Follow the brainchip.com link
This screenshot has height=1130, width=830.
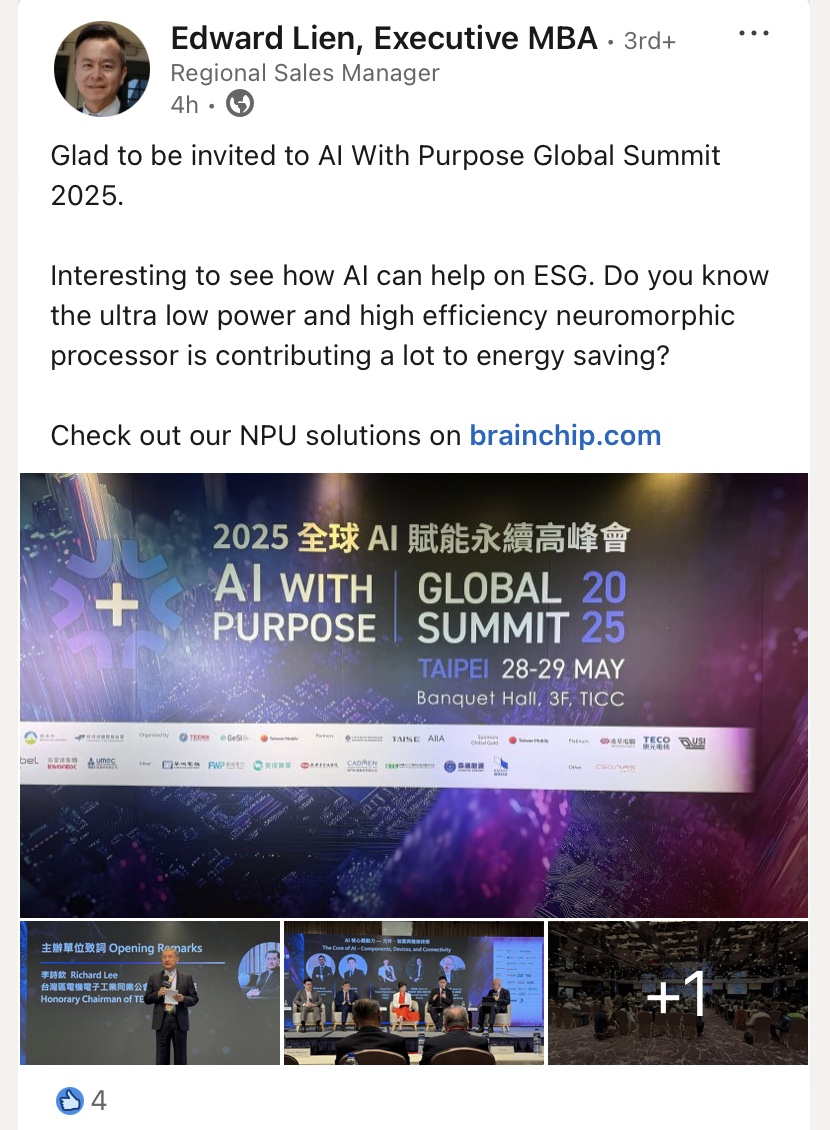tap(565, 436)
